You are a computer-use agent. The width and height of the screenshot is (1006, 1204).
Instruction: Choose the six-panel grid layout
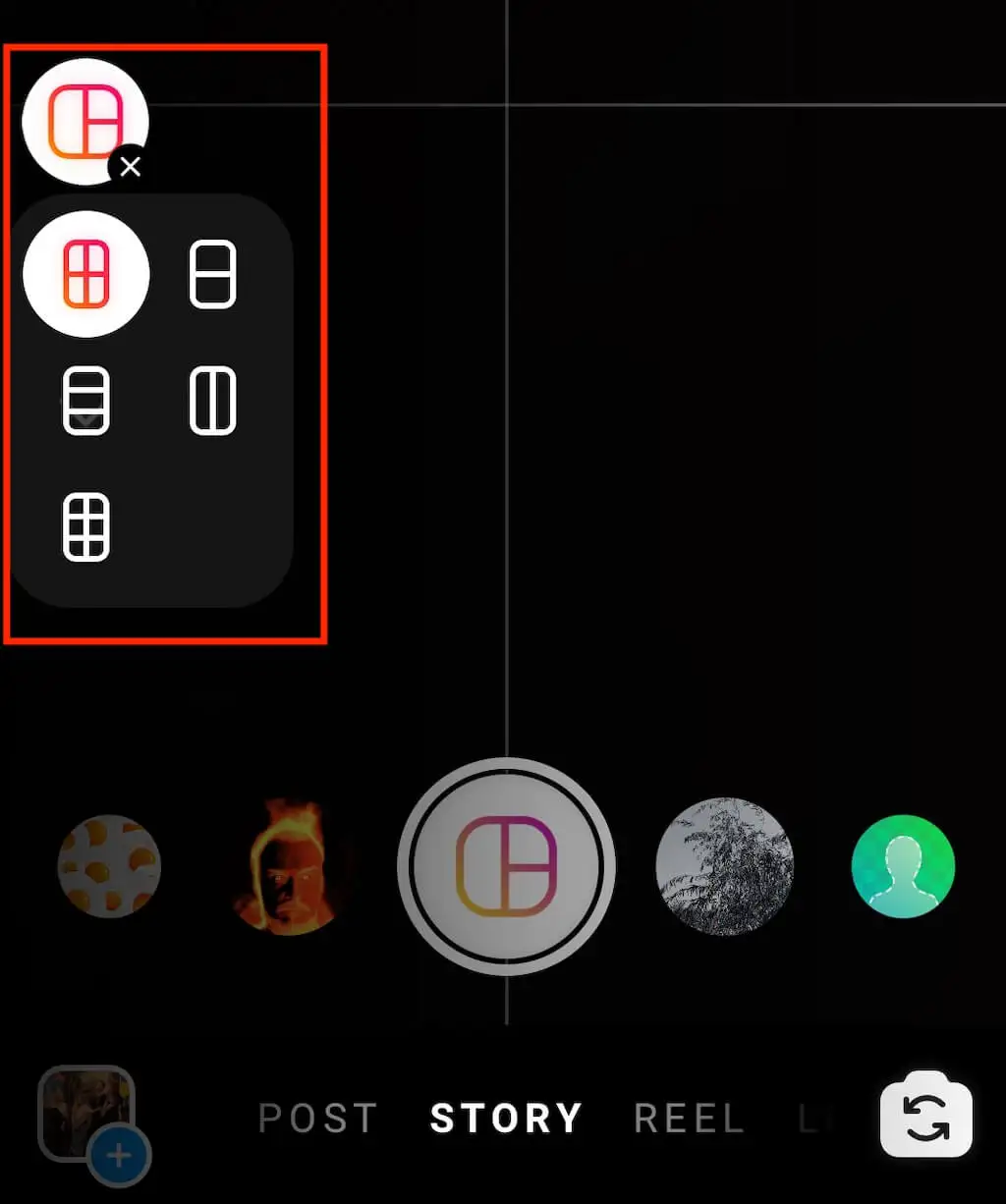click(x=86, y=527)
